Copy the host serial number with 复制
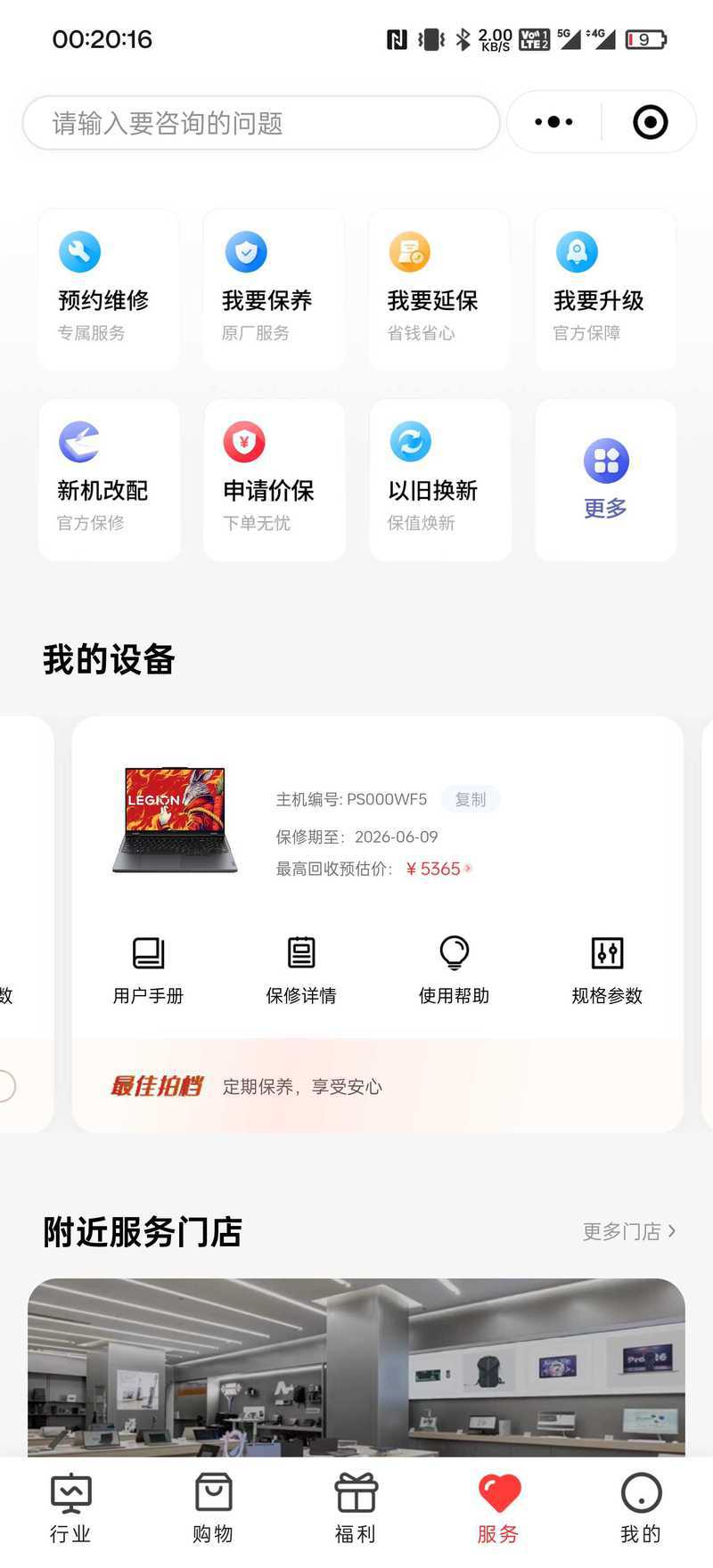This screenshot has width=713, height=1568. point(471,799)
